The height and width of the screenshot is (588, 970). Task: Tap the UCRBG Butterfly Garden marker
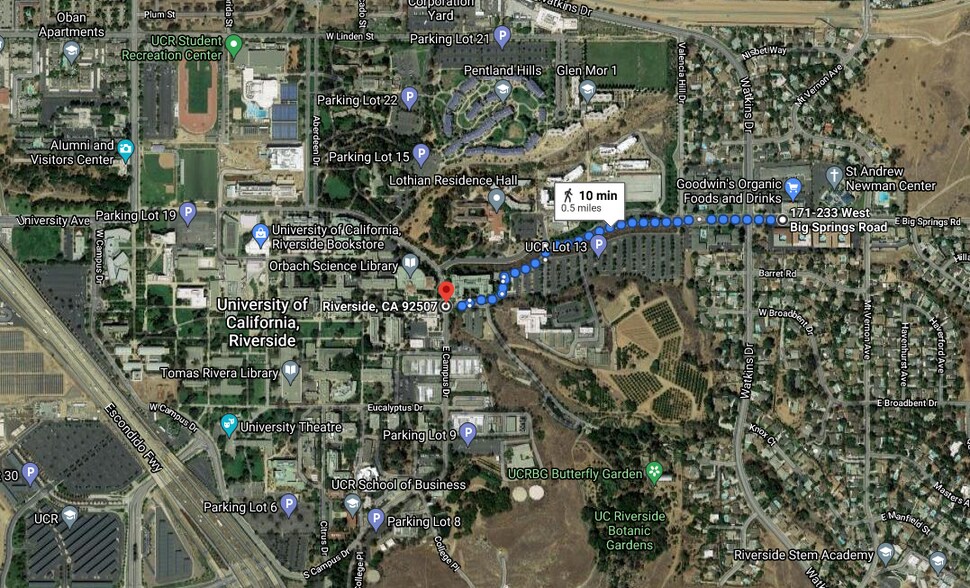pos(654,470)
